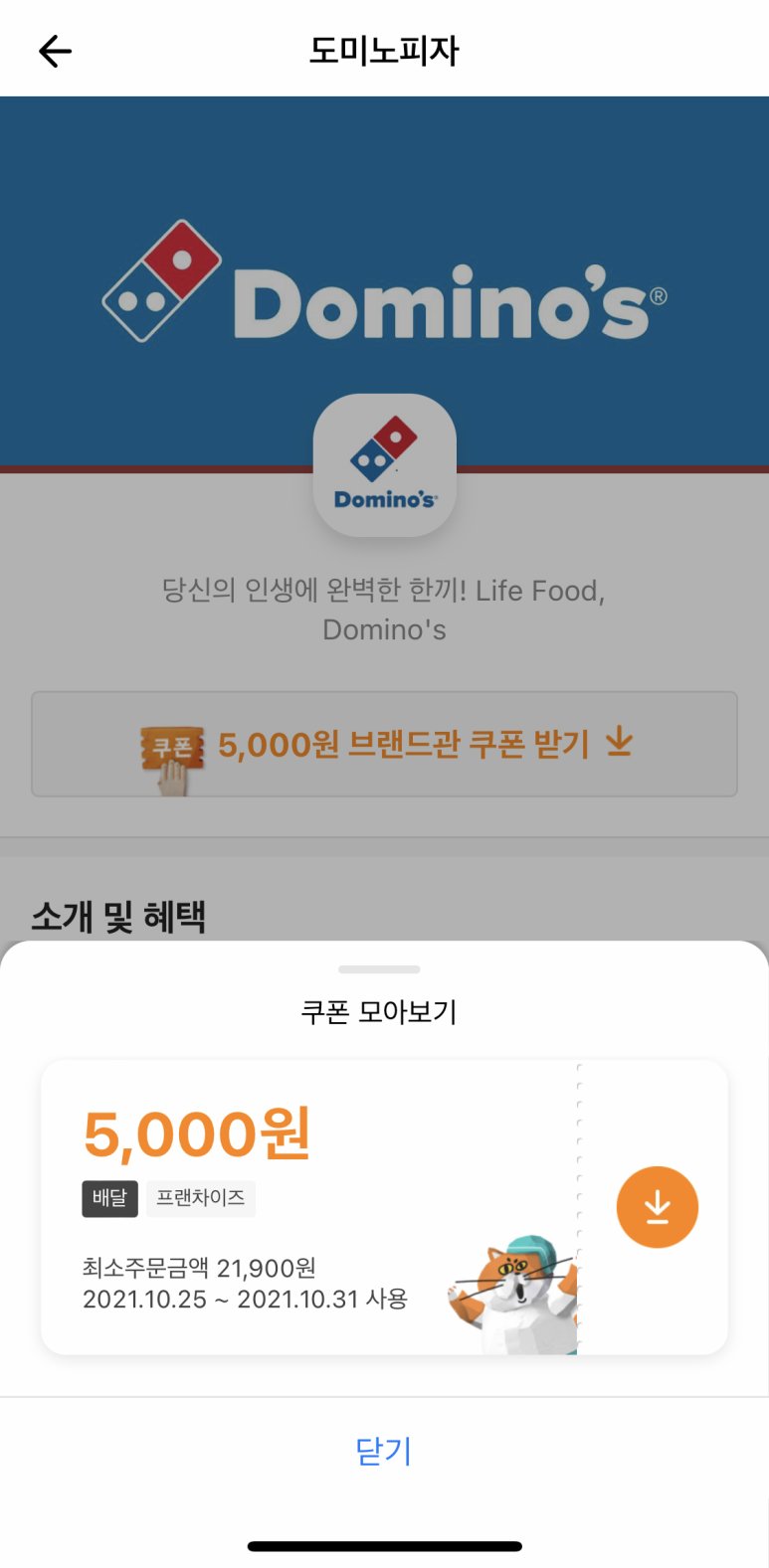Go back using the top-left arrow
This screenshot has height=1568, width=769.
click(55, 51)
